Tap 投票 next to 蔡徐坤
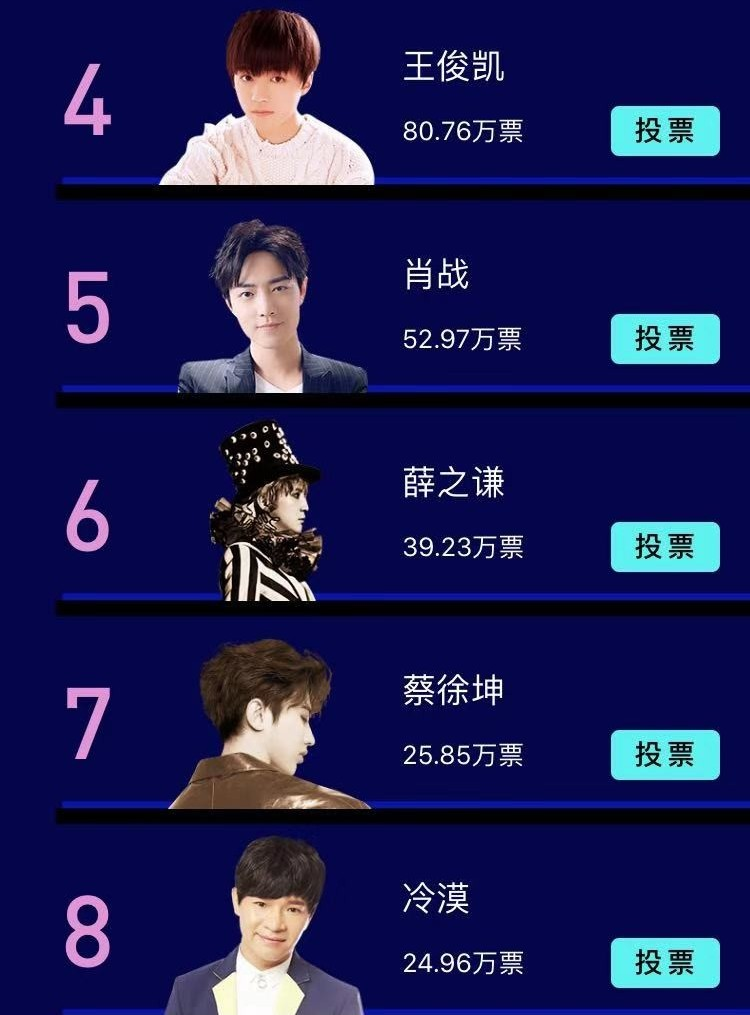Viewport: 750px width, 1015px height. (665, 754)
